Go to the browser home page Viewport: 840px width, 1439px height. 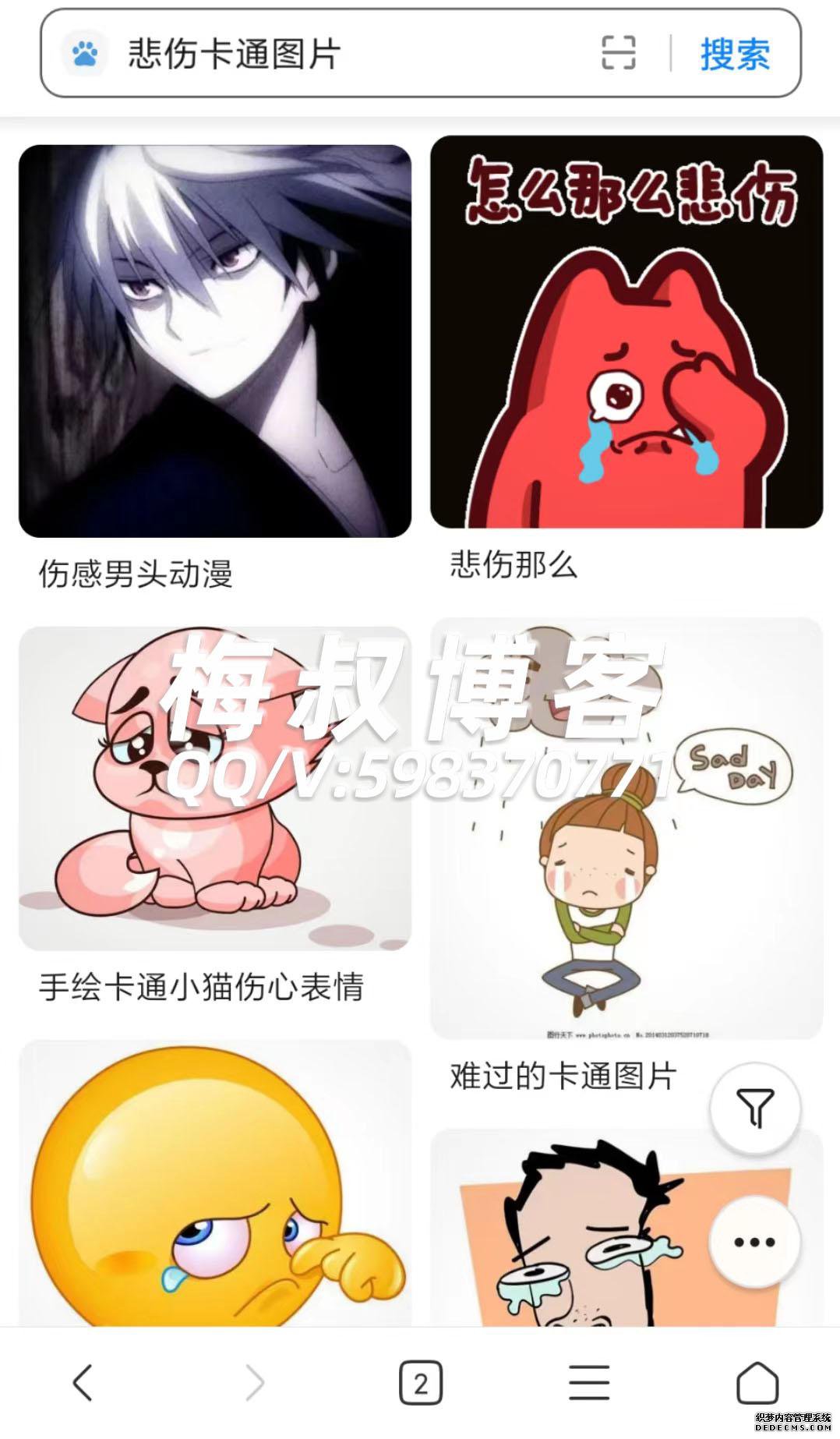click(x=757, y=1382)
